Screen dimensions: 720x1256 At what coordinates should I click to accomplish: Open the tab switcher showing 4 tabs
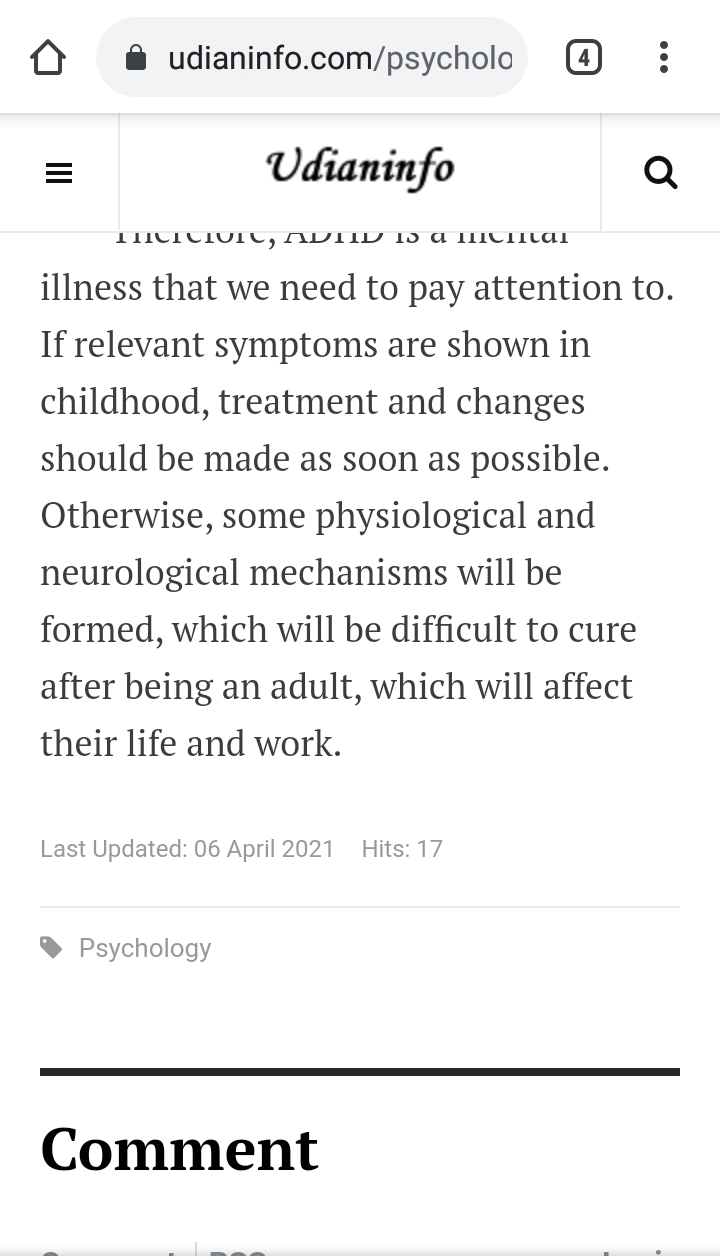tap(583, 58)
